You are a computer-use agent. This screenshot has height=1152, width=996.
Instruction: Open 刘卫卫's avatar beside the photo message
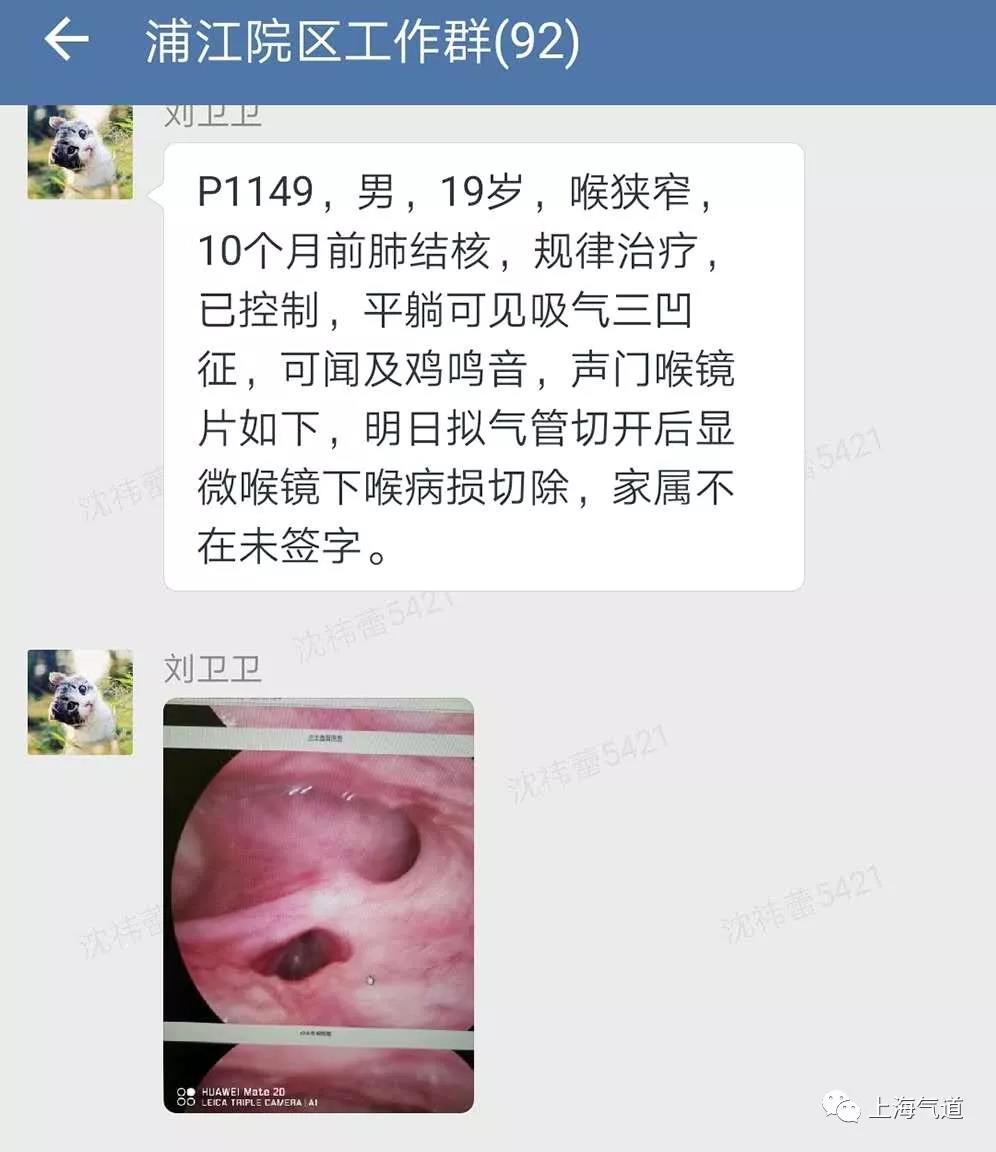tap(80, 702)
